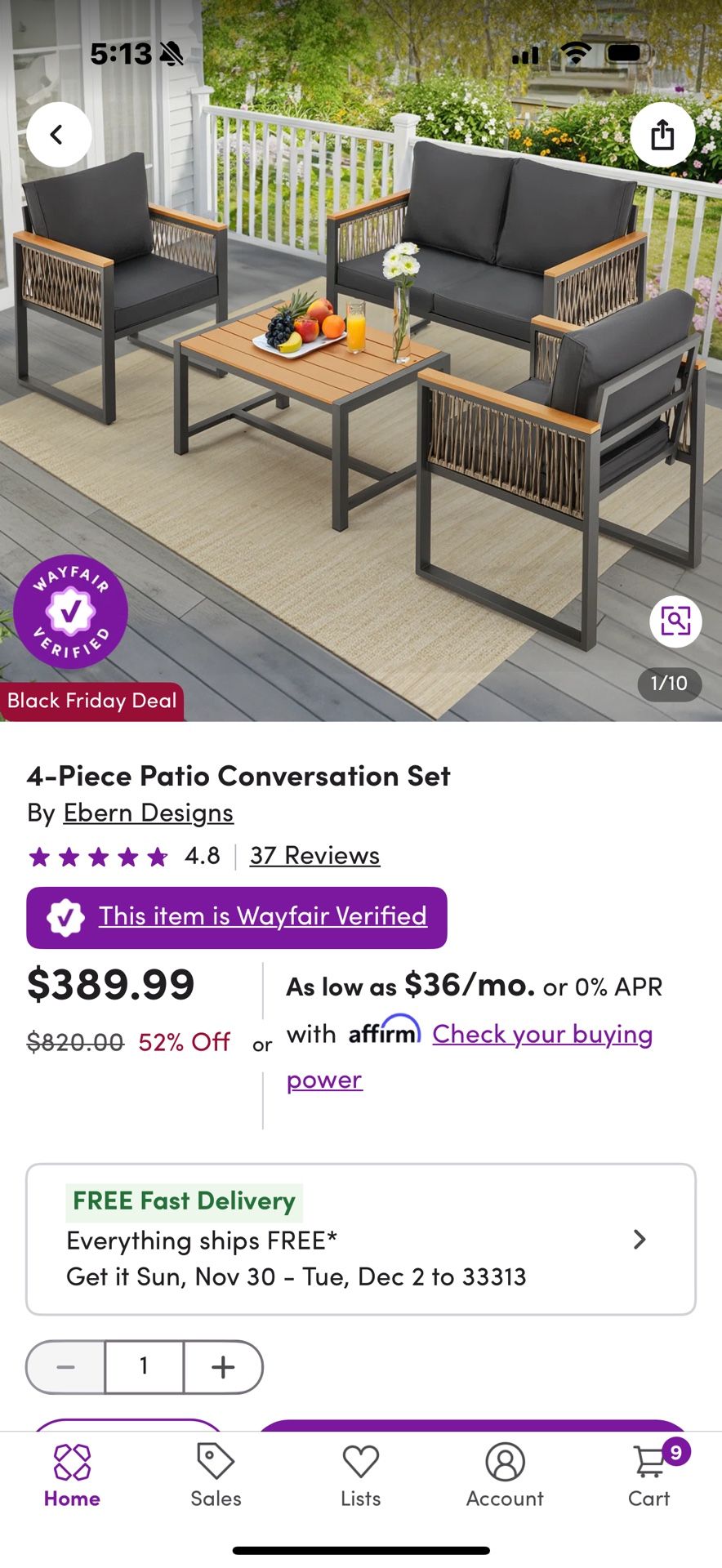
Task: Increase quantity with the plus button
Action: click(x=222, y=1366)
